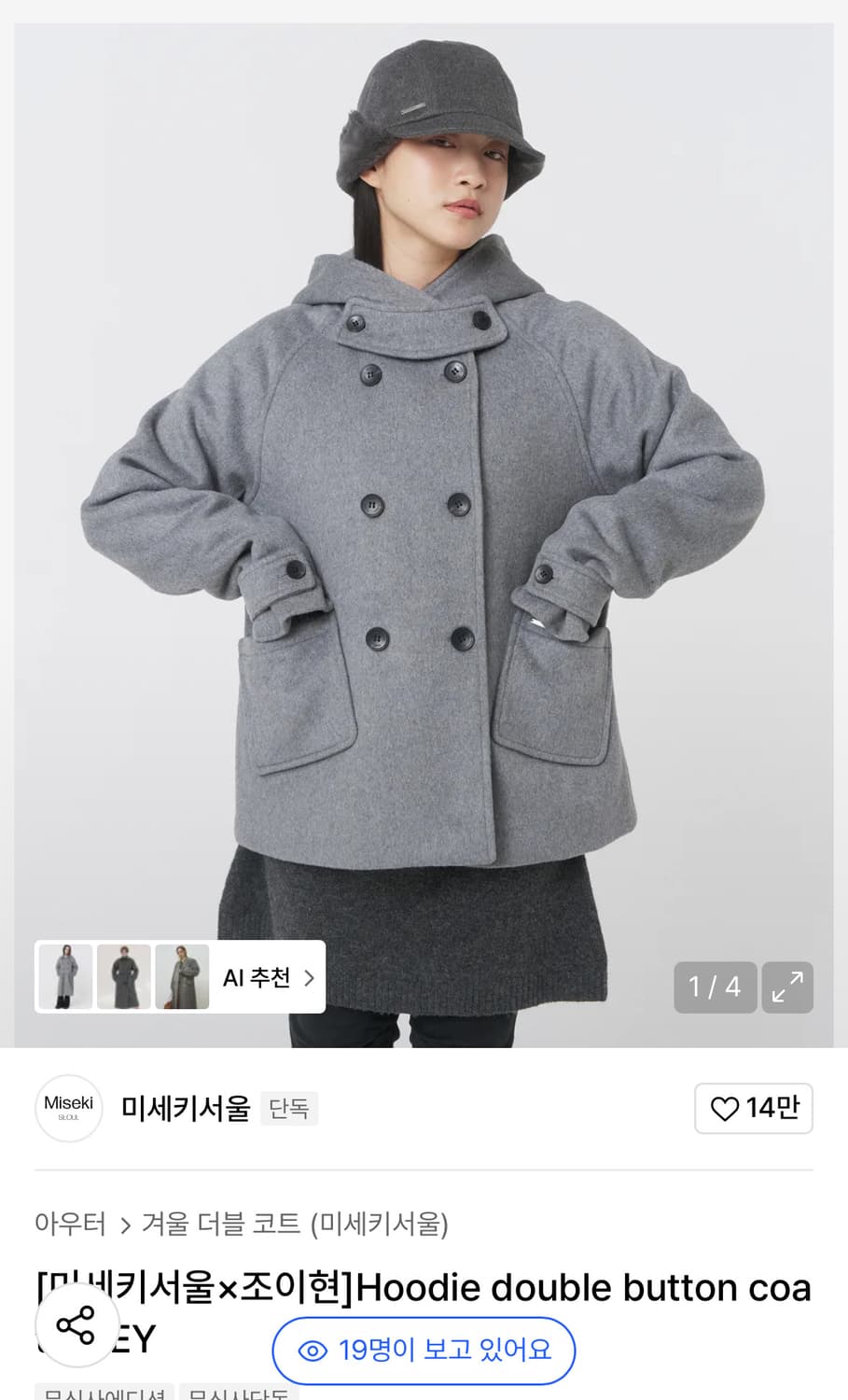
Task: Select the middle AI recommended coat thumbnail
Action: [x=123, y=977]
